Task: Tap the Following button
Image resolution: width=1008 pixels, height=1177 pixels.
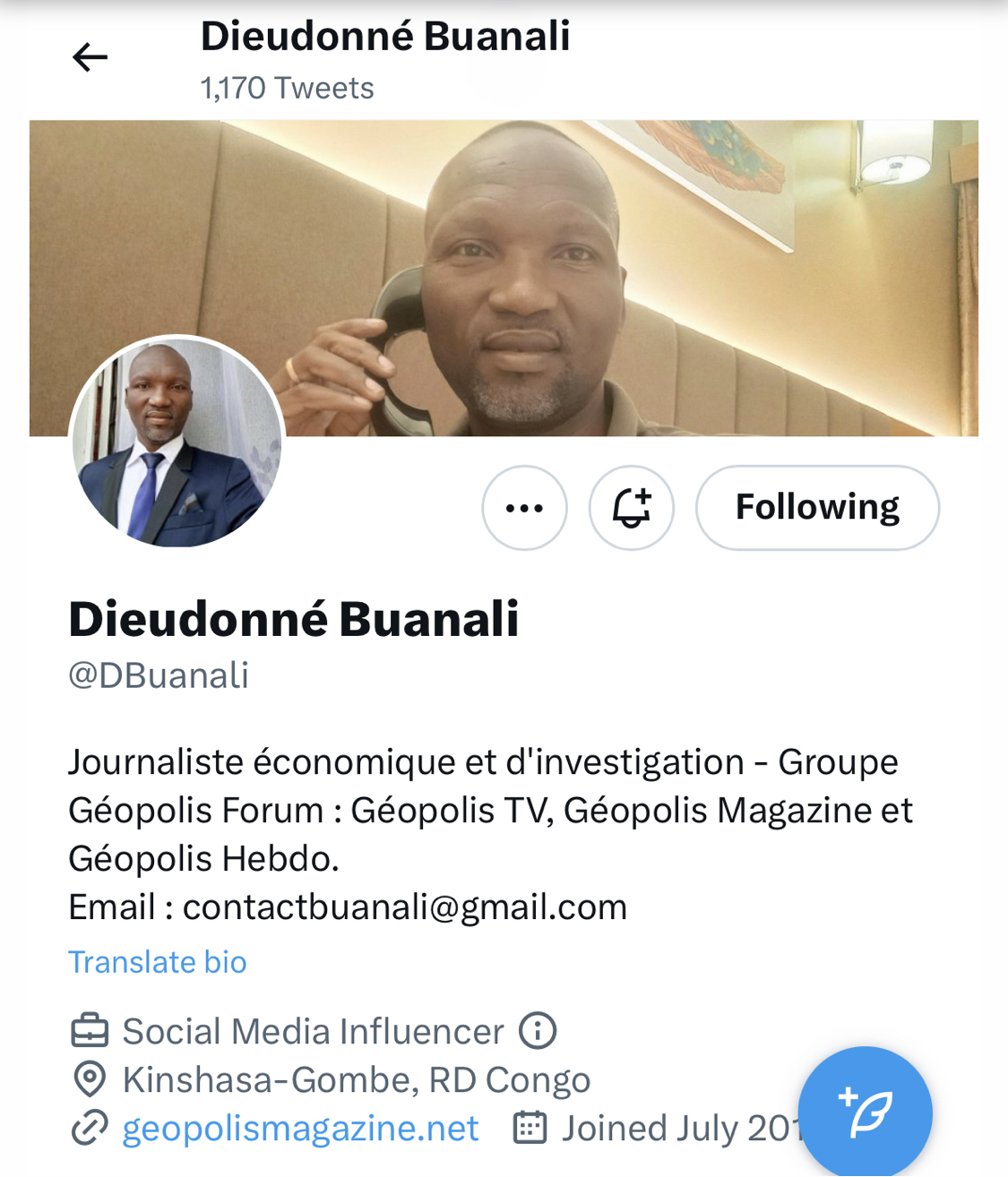Action: (817, 508)
